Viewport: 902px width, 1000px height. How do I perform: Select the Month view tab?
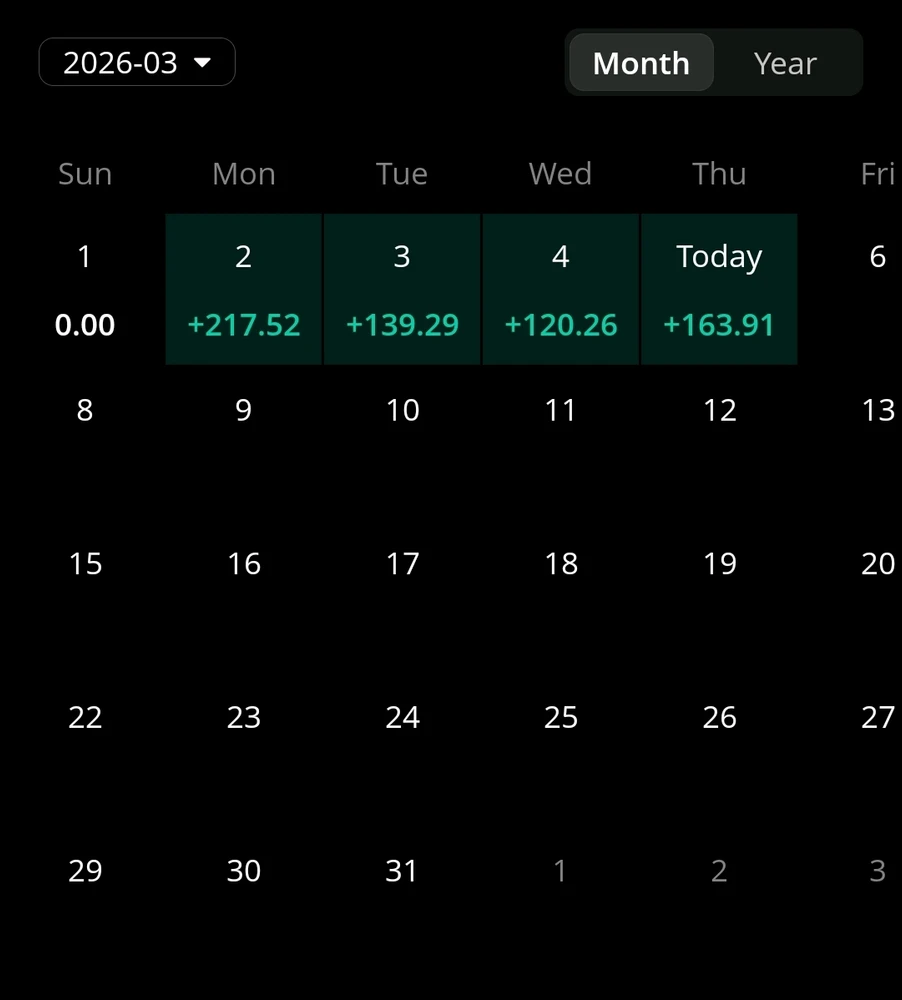click(x=641, y=63)
